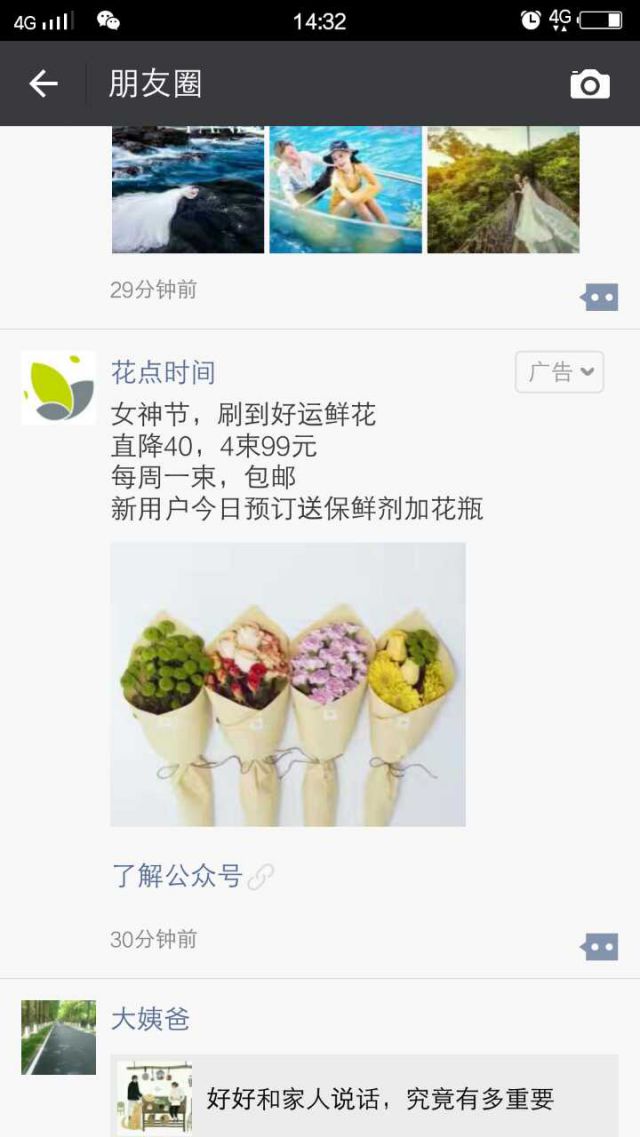Tap the 花点时间 account name
Viewport: 640px width, 1137px height.
click(163, 373)
